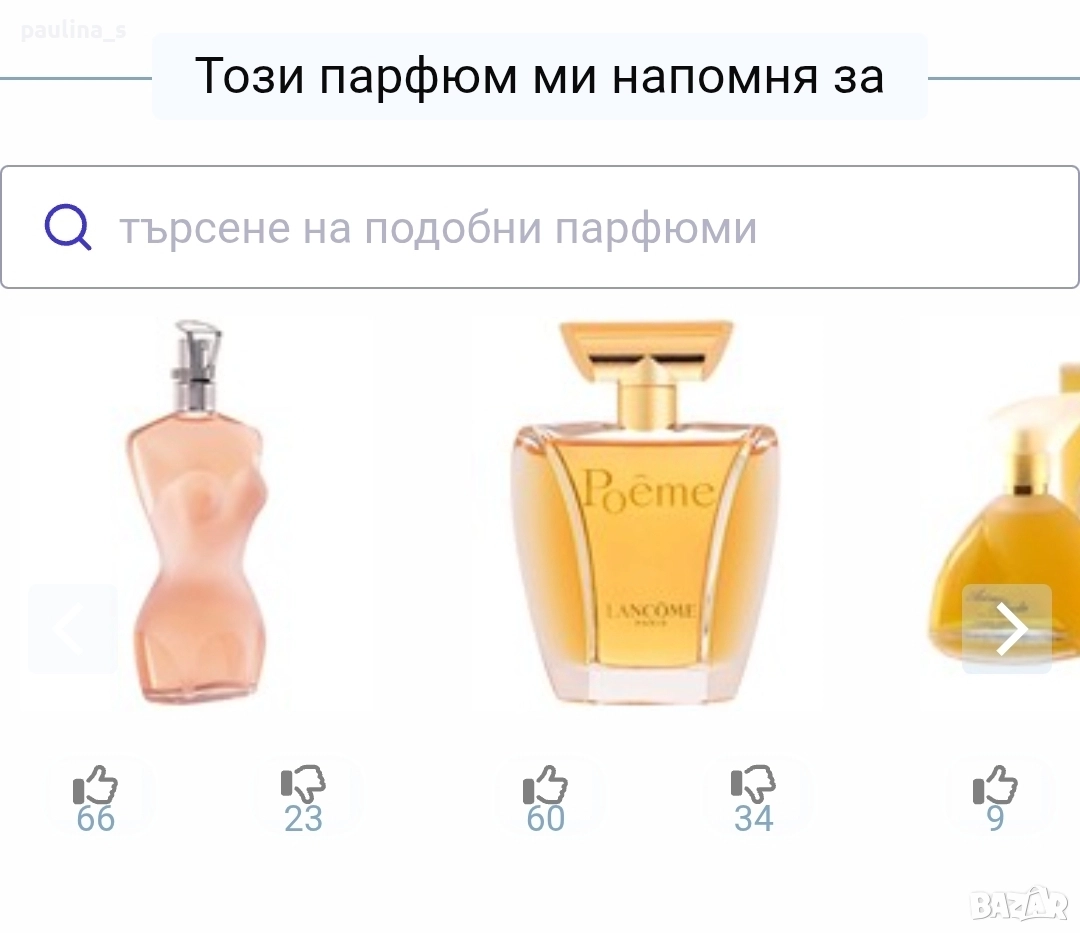This screenshot has height=933, width=1080.
Task: Open the pink torso-shaped bottle perfume
Action: (196, 512)
